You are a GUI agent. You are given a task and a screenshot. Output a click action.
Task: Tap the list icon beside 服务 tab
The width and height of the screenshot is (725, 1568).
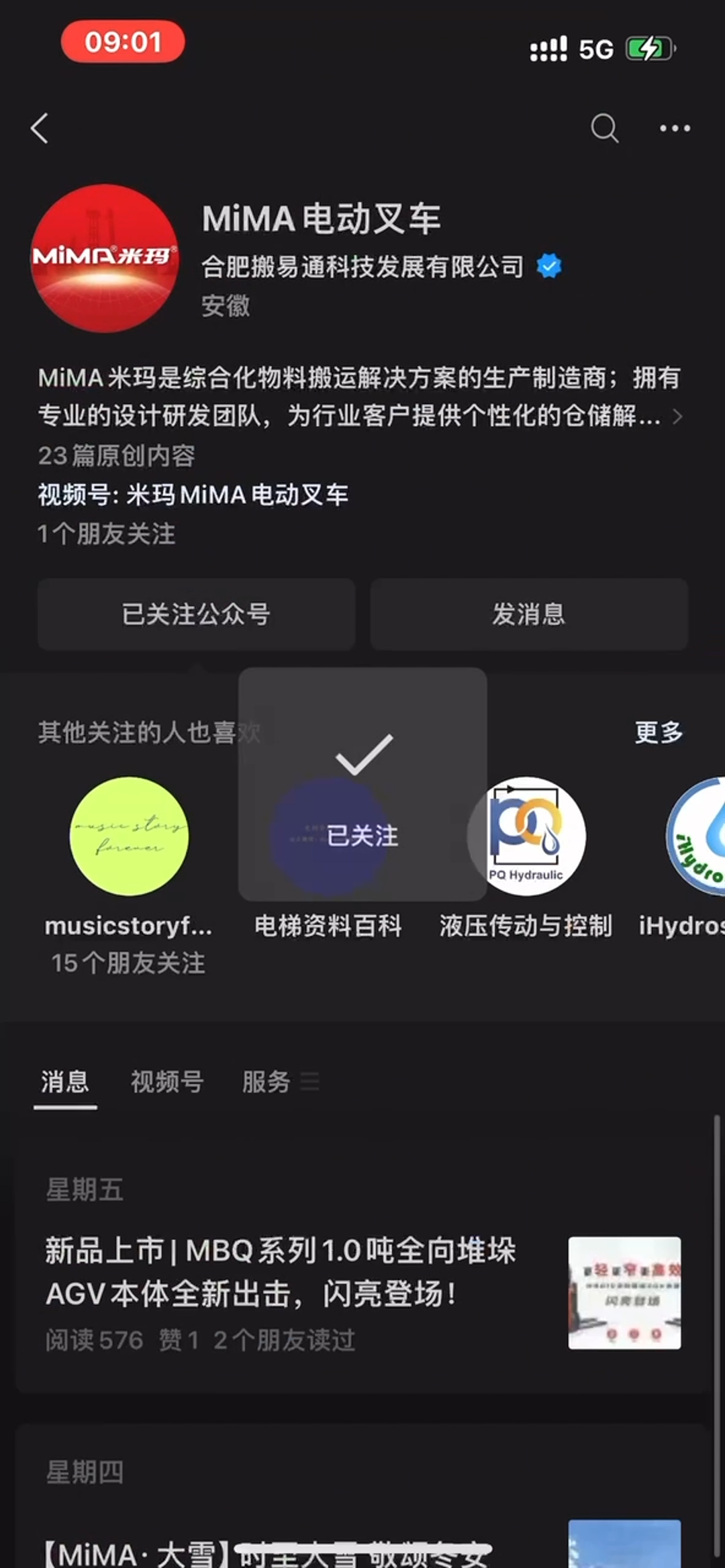(x=311, y=1083)
